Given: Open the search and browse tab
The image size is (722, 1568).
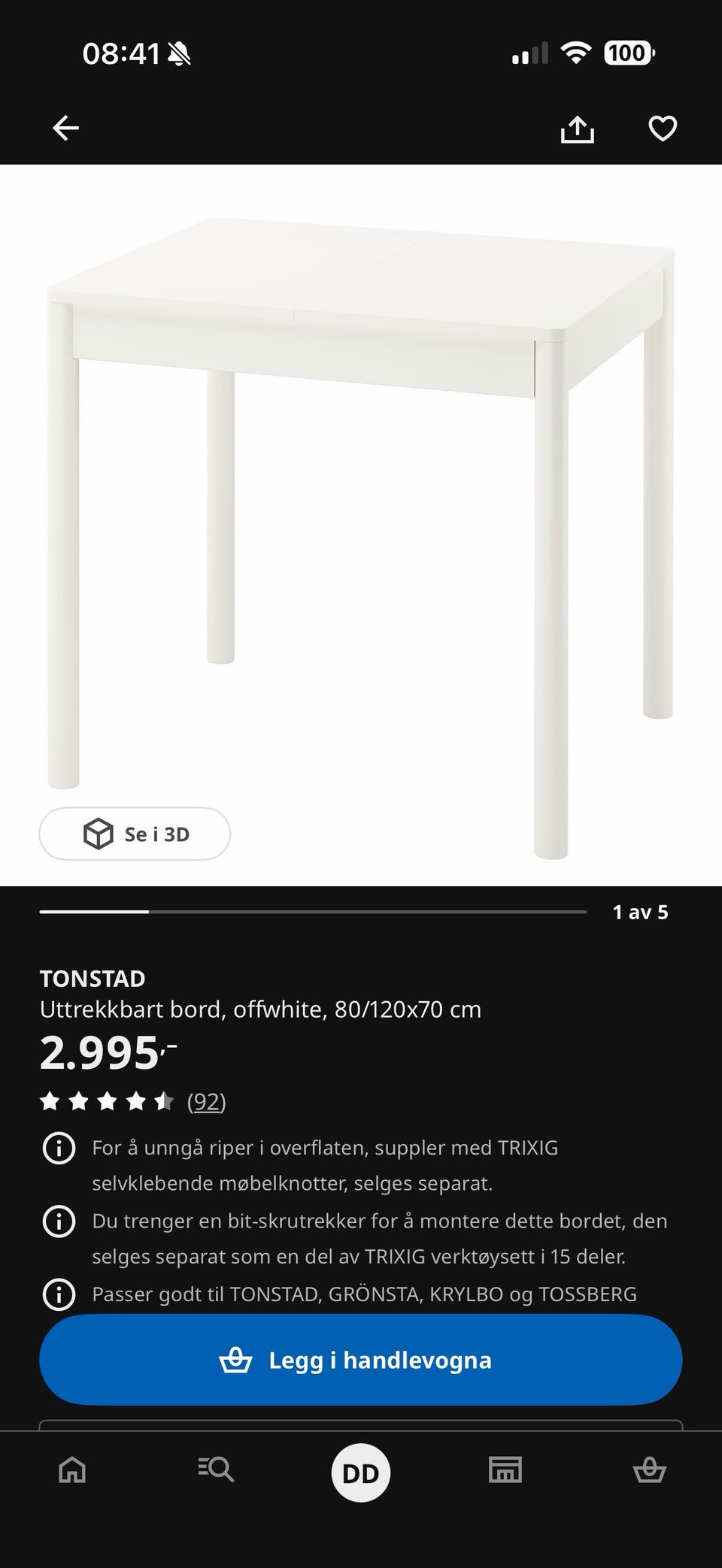Looking at the screenshot, I should [216, 1470].
